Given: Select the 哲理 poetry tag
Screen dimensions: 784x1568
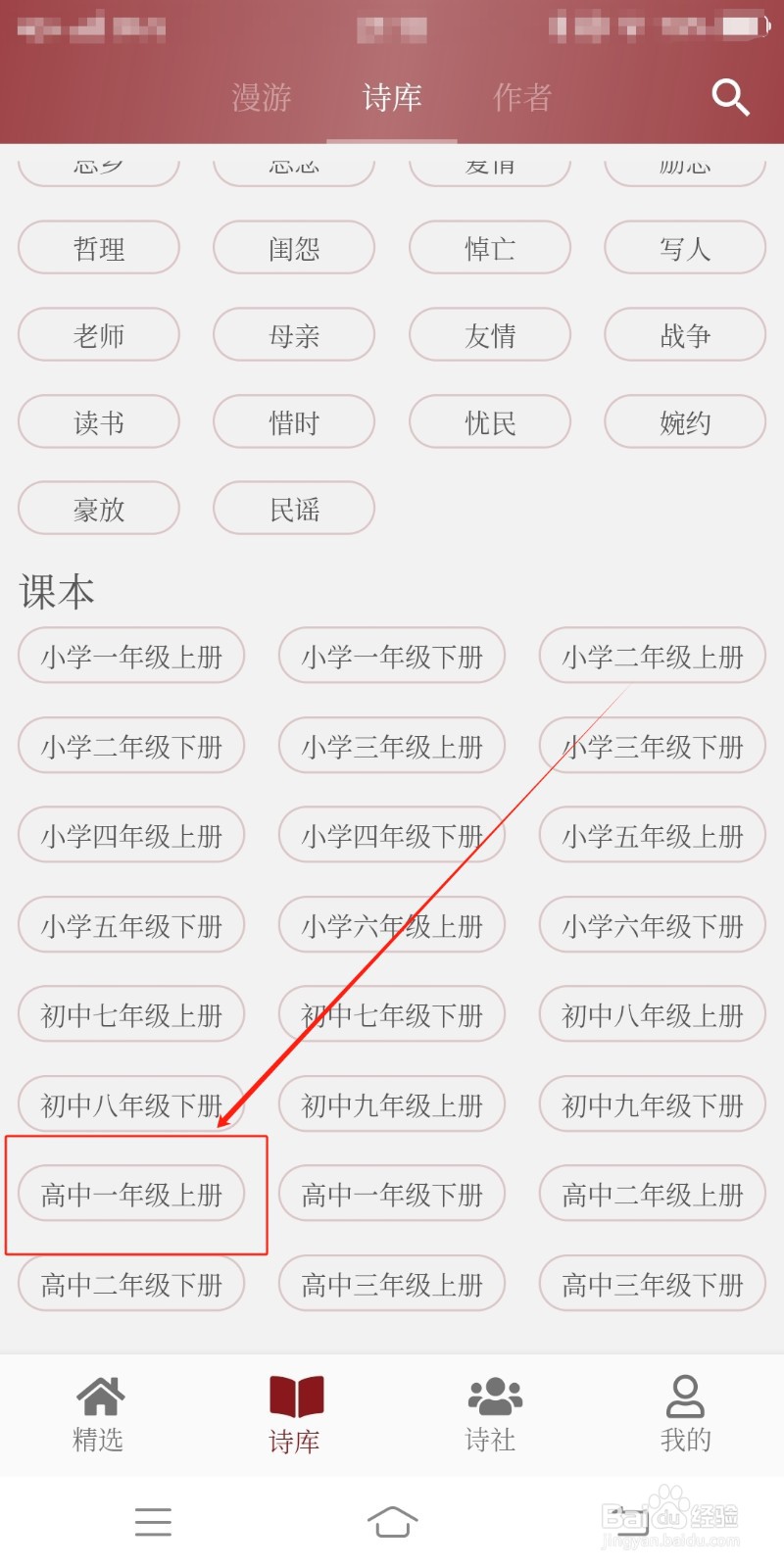Looking at the screenshot, I should pyautogui.click(x=98, y=248).
